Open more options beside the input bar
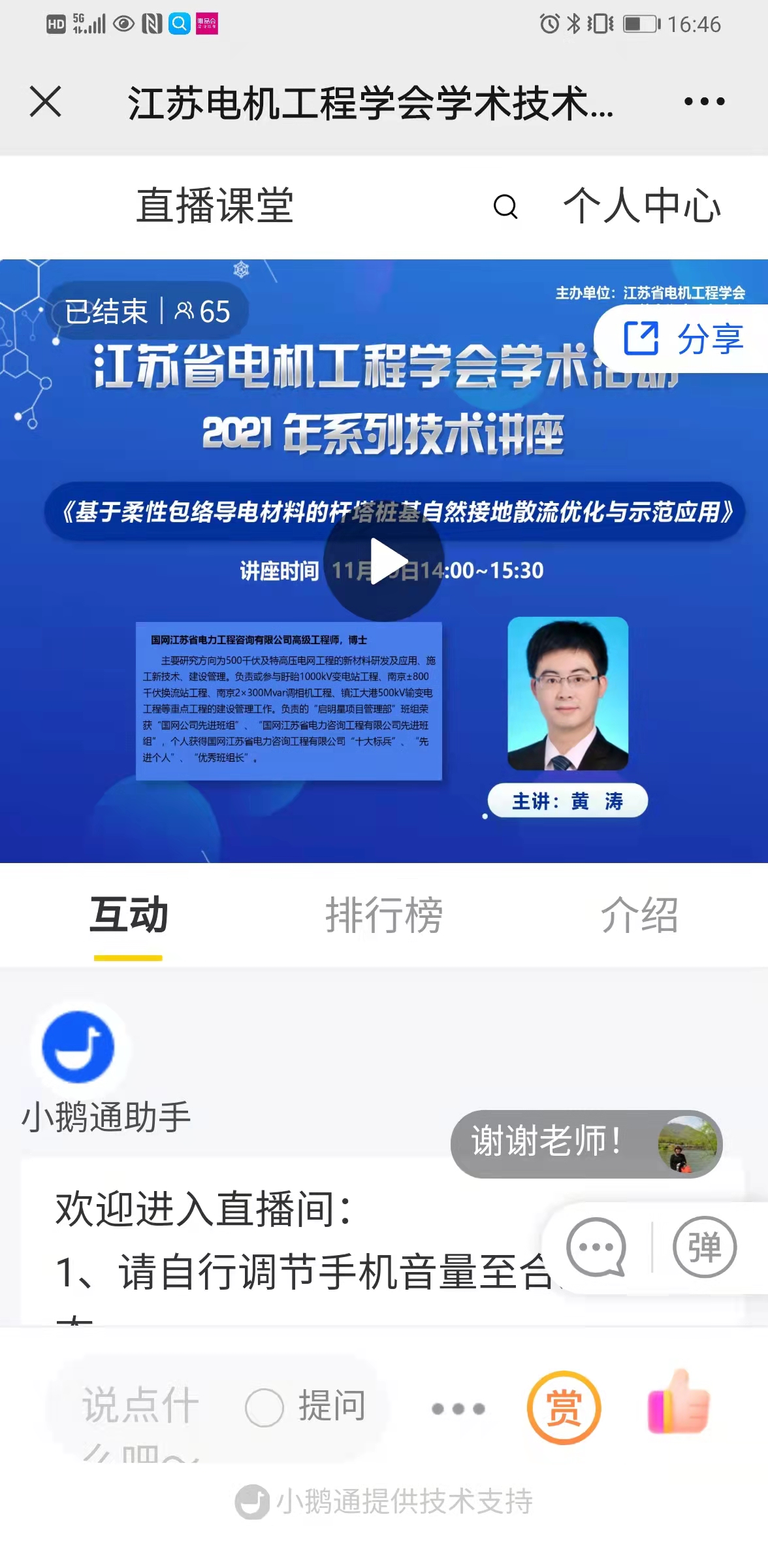This screenshot has height=1568, width=768. [458, 1409]
